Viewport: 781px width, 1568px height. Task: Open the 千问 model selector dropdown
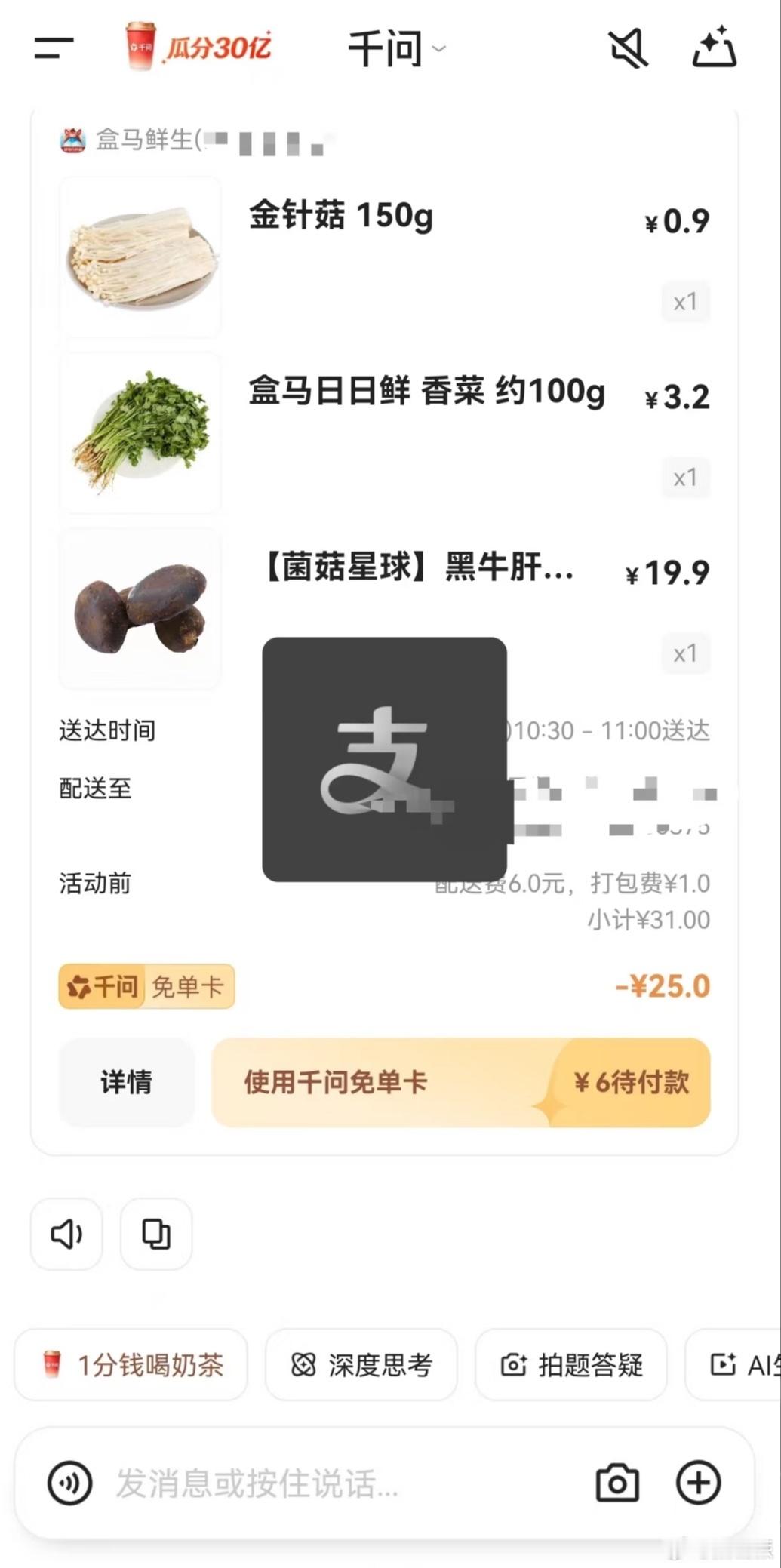396,48
